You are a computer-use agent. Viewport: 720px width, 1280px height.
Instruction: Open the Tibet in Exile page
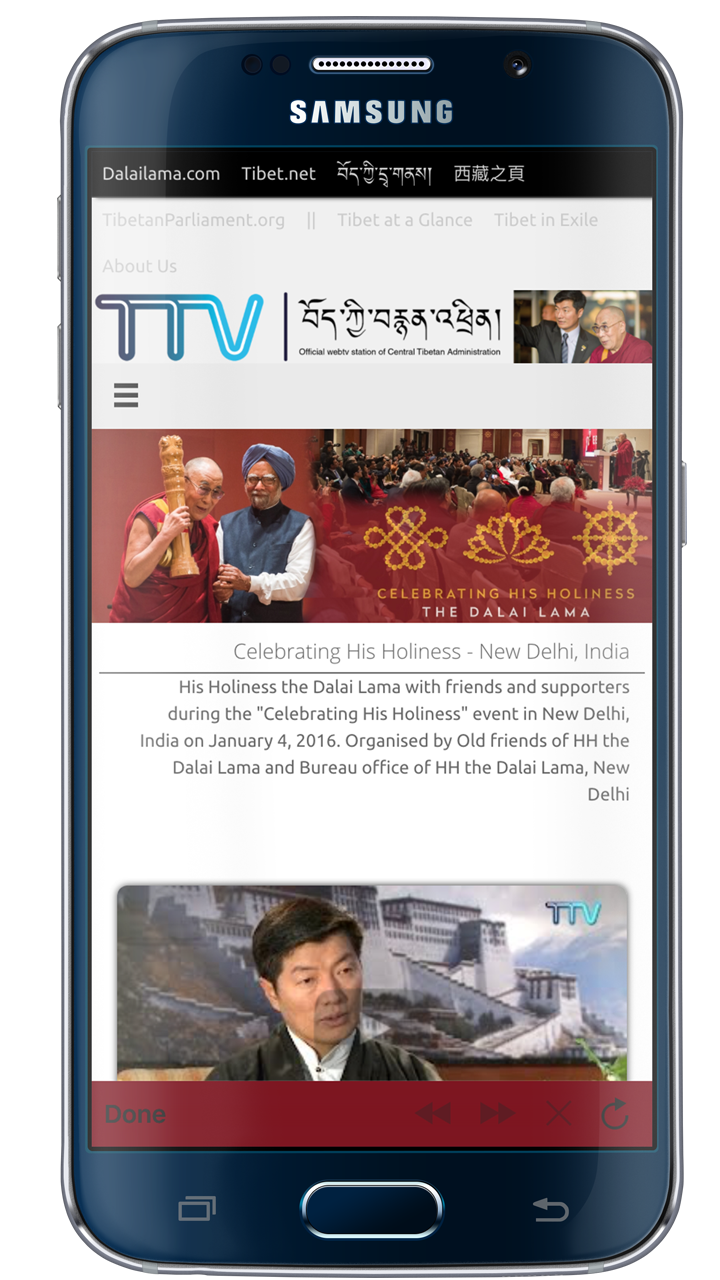pos(545,220)
